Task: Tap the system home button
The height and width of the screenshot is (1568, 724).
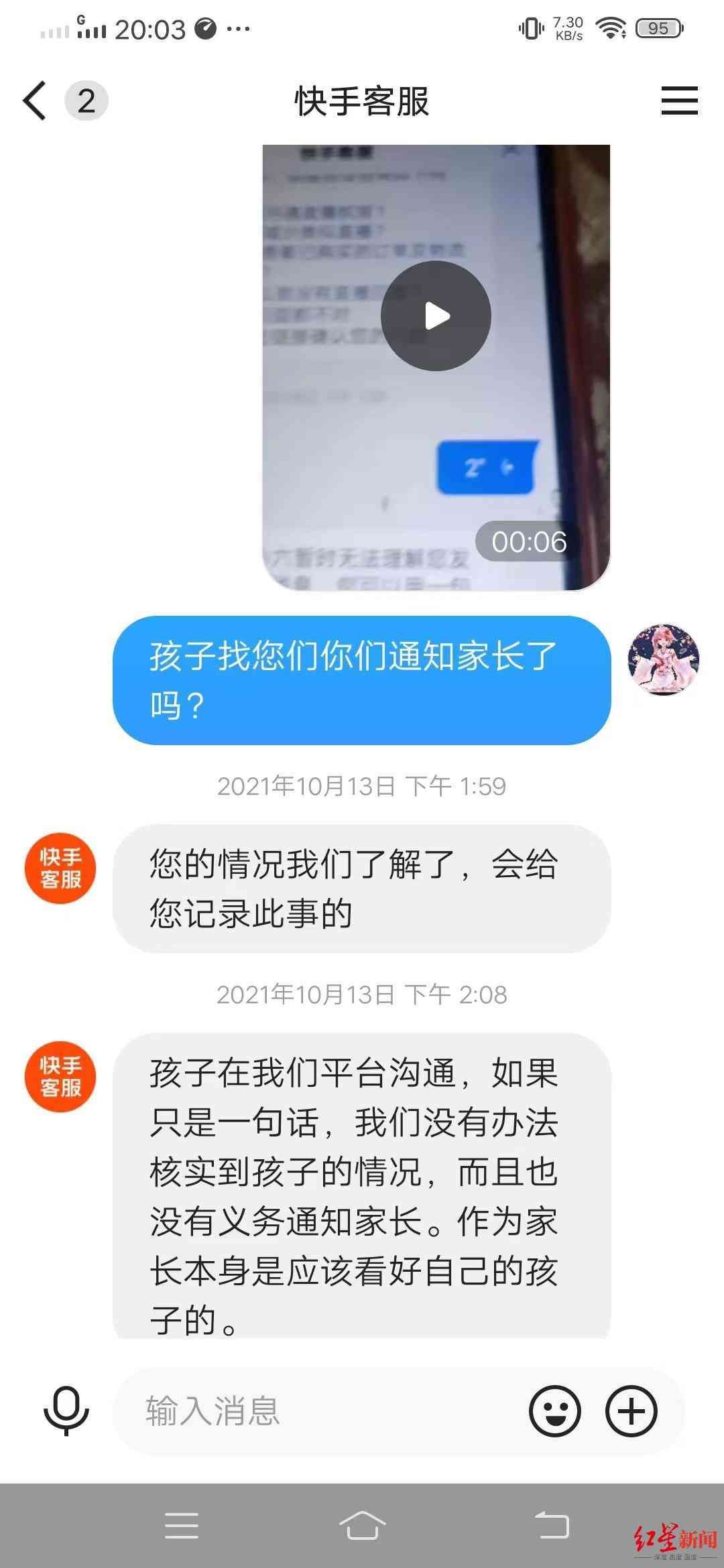Action: 362,1526
